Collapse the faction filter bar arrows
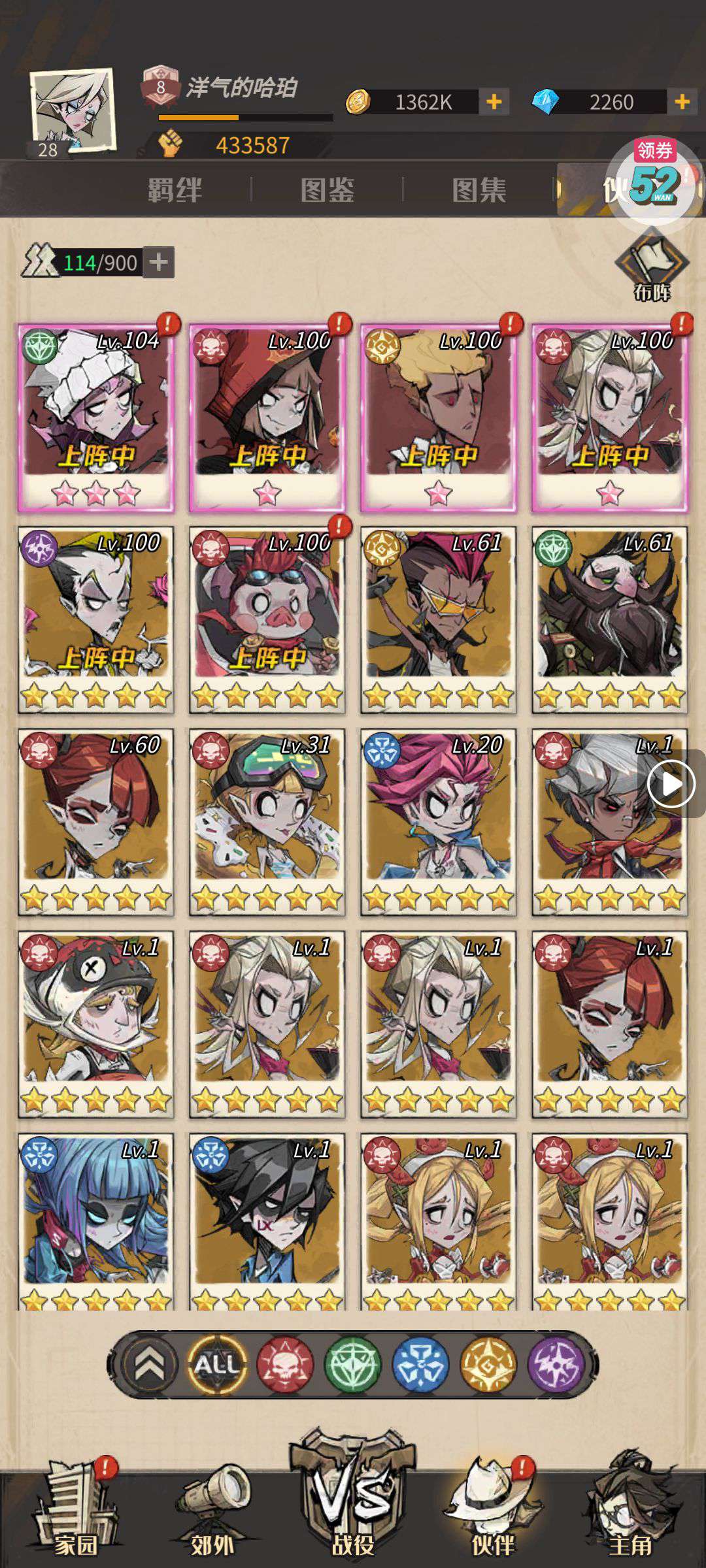The height and width of the screenshot is (1568, 706). click(x=150, y=1365)
